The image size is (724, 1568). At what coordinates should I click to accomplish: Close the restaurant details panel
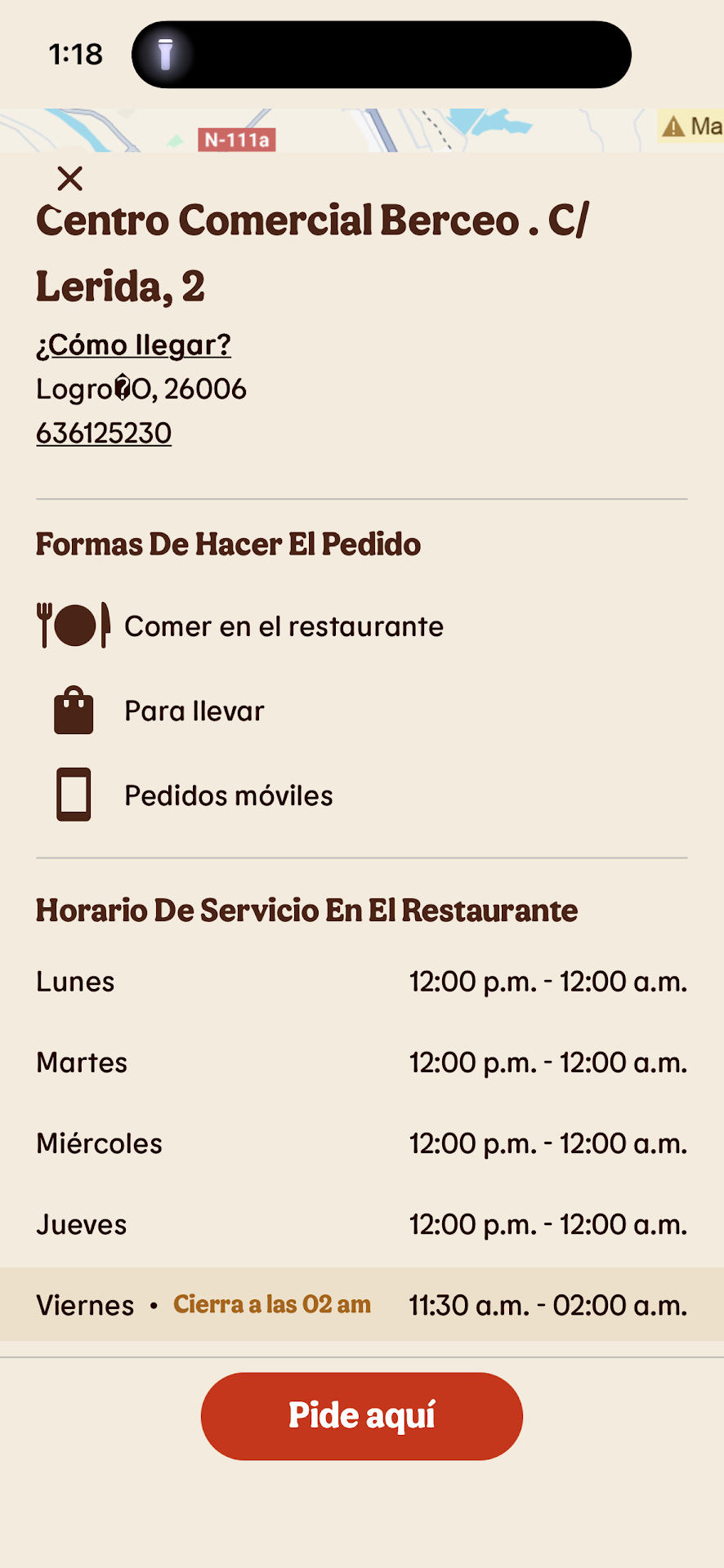click(70, 178)
